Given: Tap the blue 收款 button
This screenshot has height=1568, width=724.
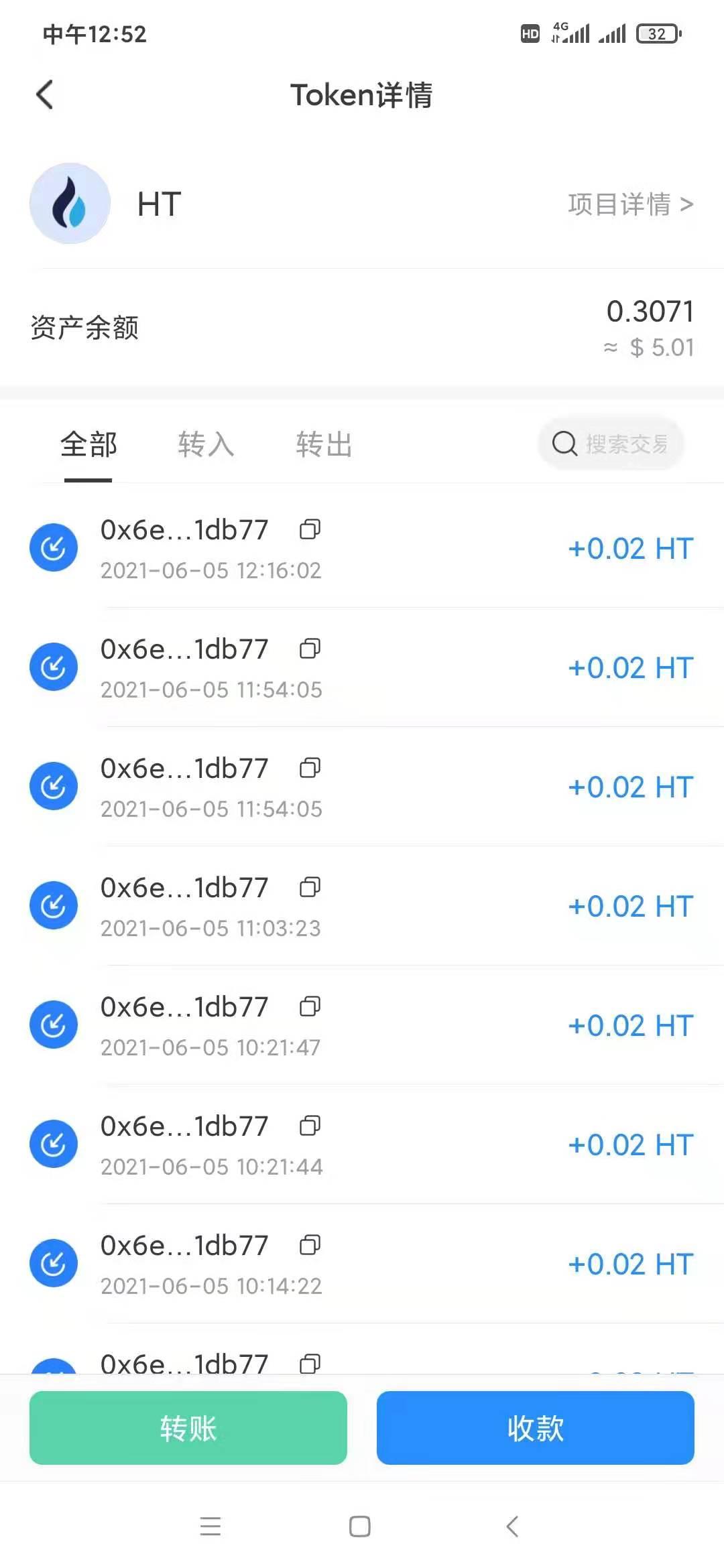Looking at the screenshot, I should tap(535, 1428).
